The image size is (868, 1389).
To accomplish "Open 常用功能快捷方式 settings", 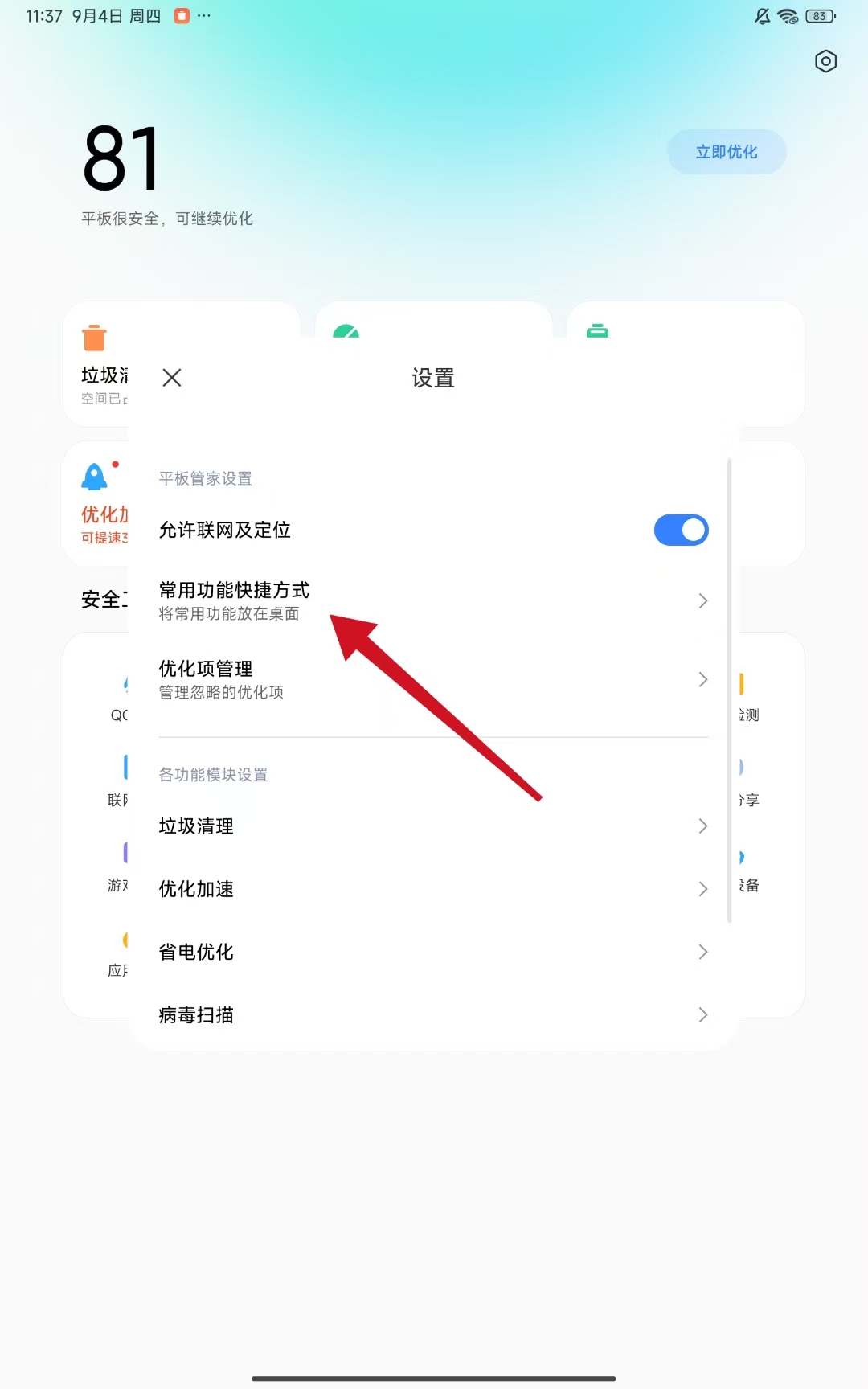I will coord(433,601).
